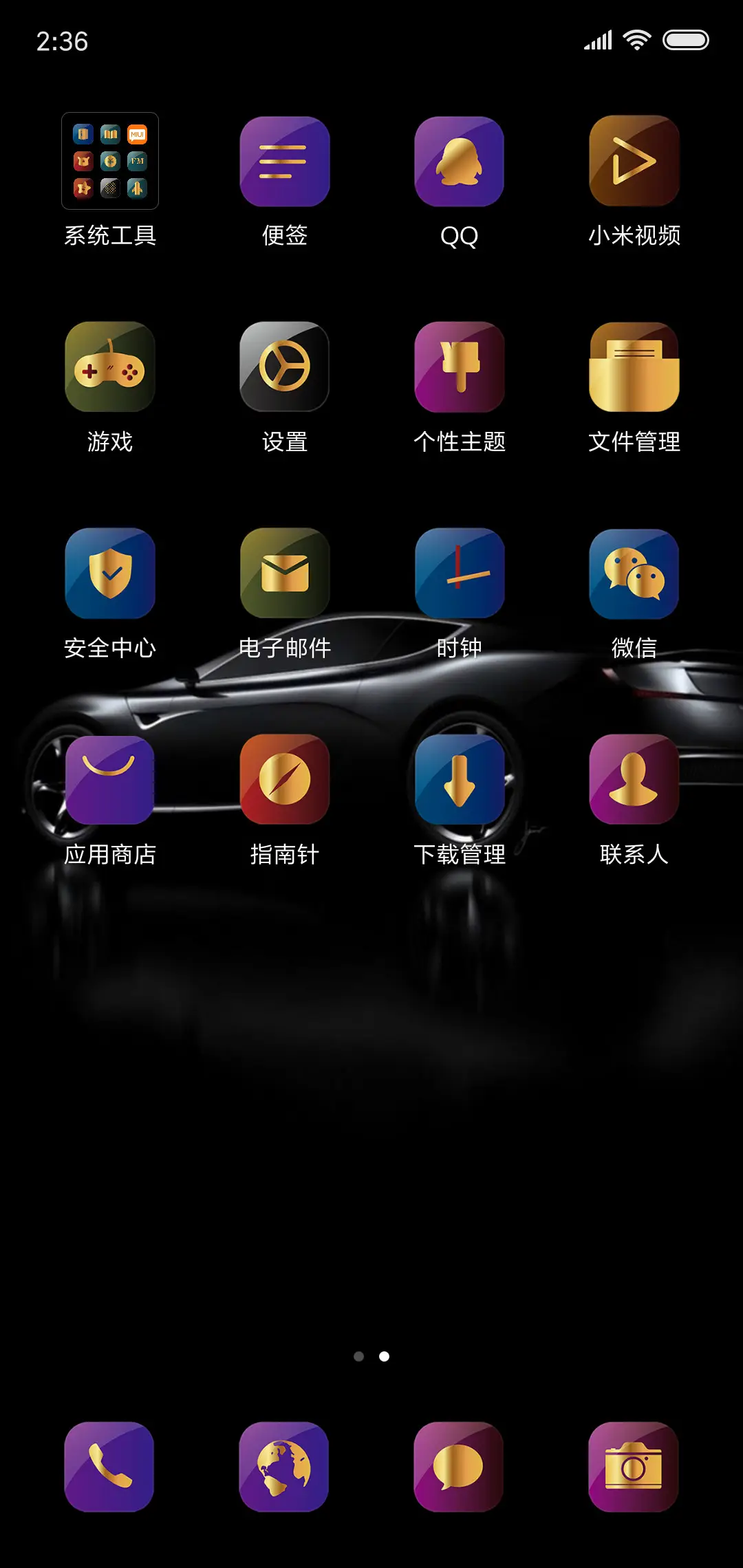743x1568 pixels.
Task: Open the 时钟 Clock app
Action: [x=459, y=574]
